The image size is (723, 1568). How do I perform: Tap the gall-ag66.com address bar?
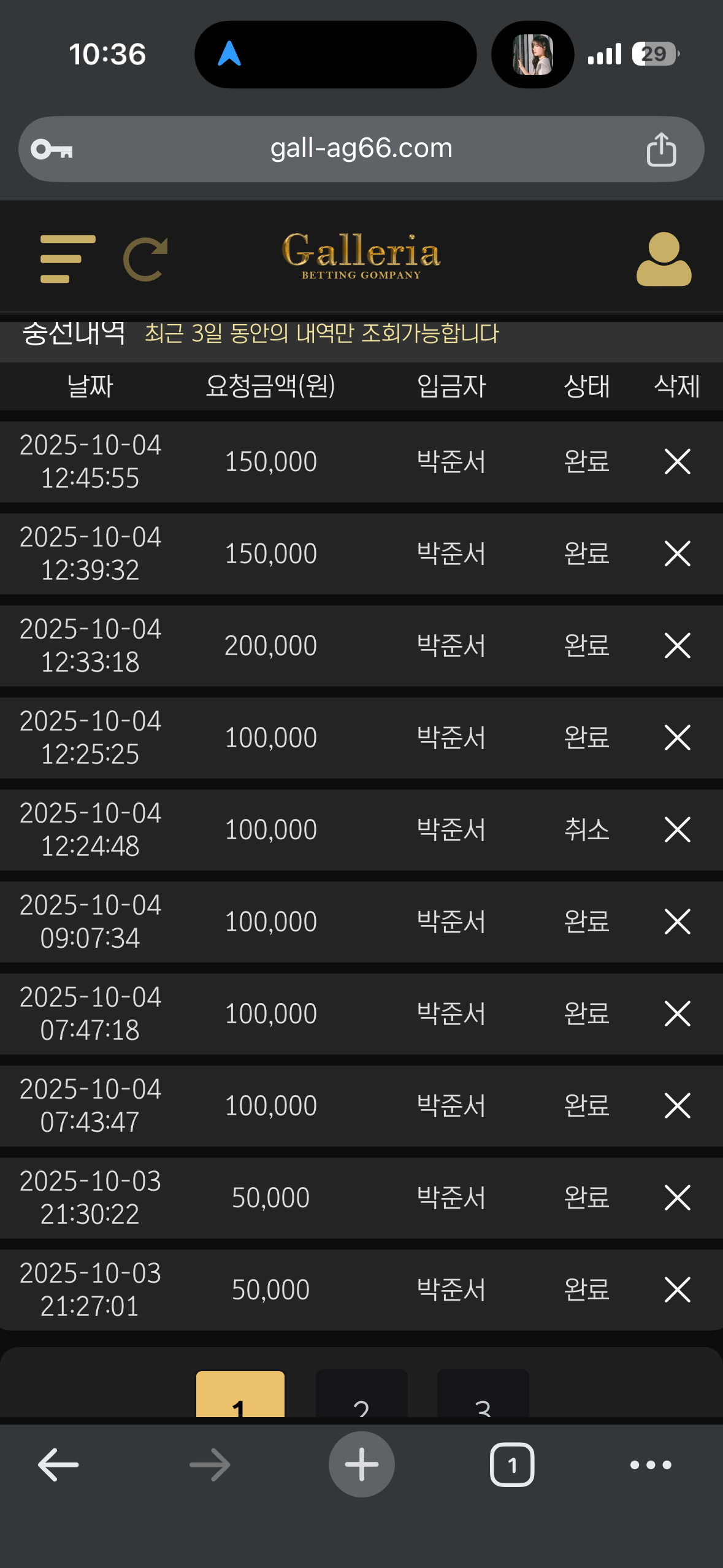click(x=361, y=149)
